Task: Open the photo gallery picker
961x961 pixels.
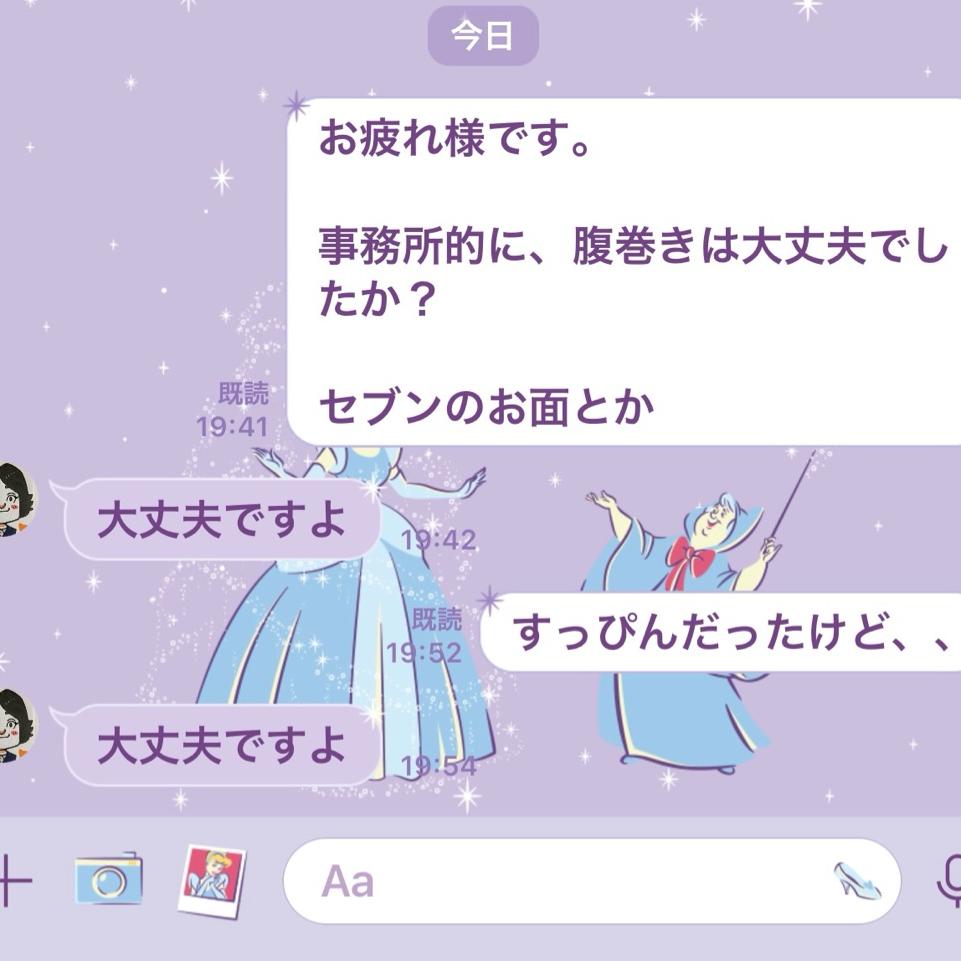Action: pyautogui.click(x=211, y=880)
